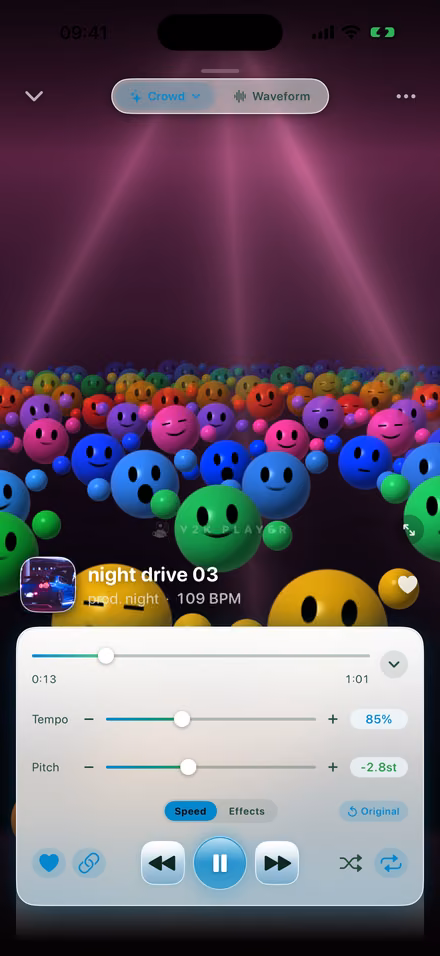This screenshot has height=956, width=440.
Task: Tap the night drive 03 album artwork
Action: point(48,585)
